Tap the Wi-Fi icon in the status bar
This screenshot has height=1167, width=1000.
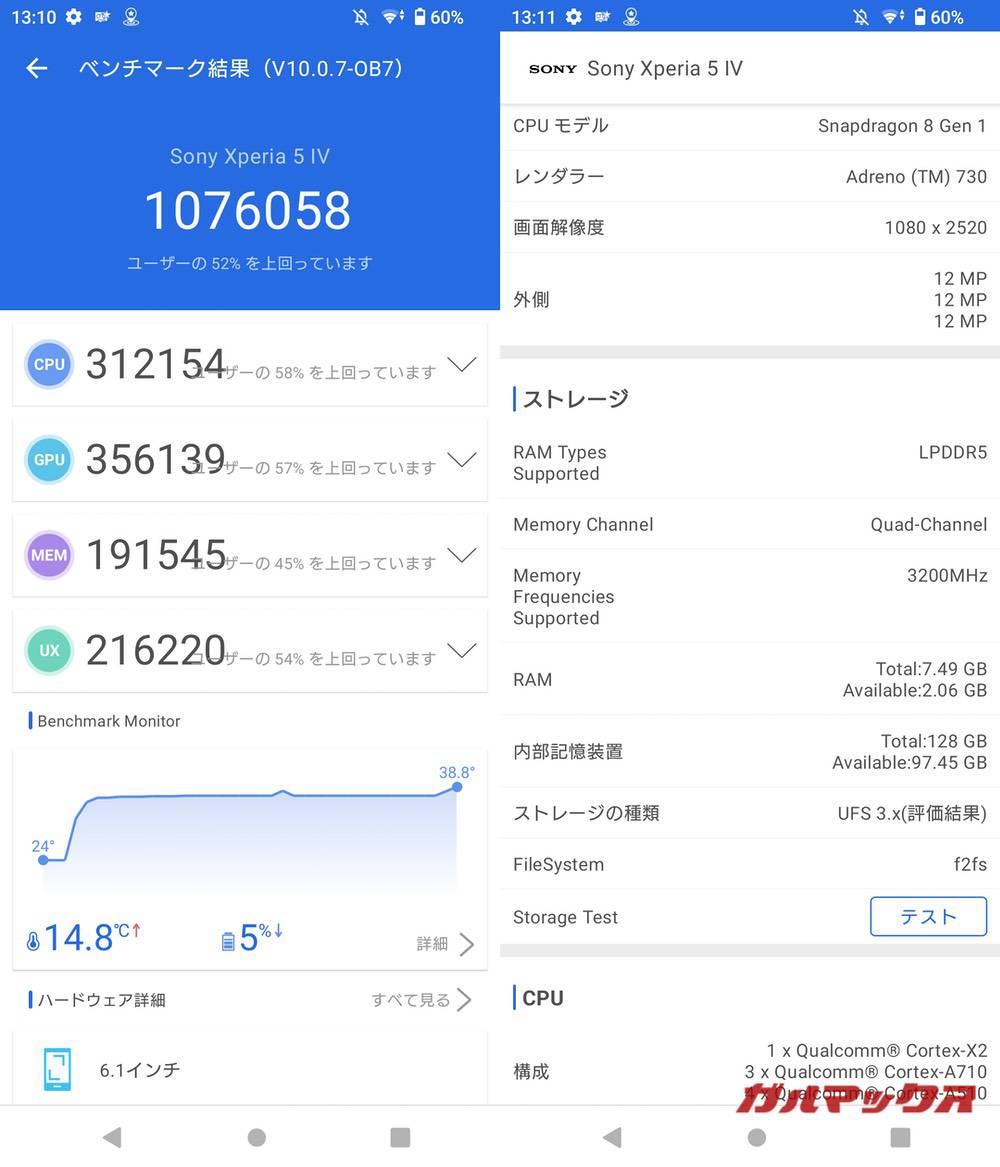(389, 16)
